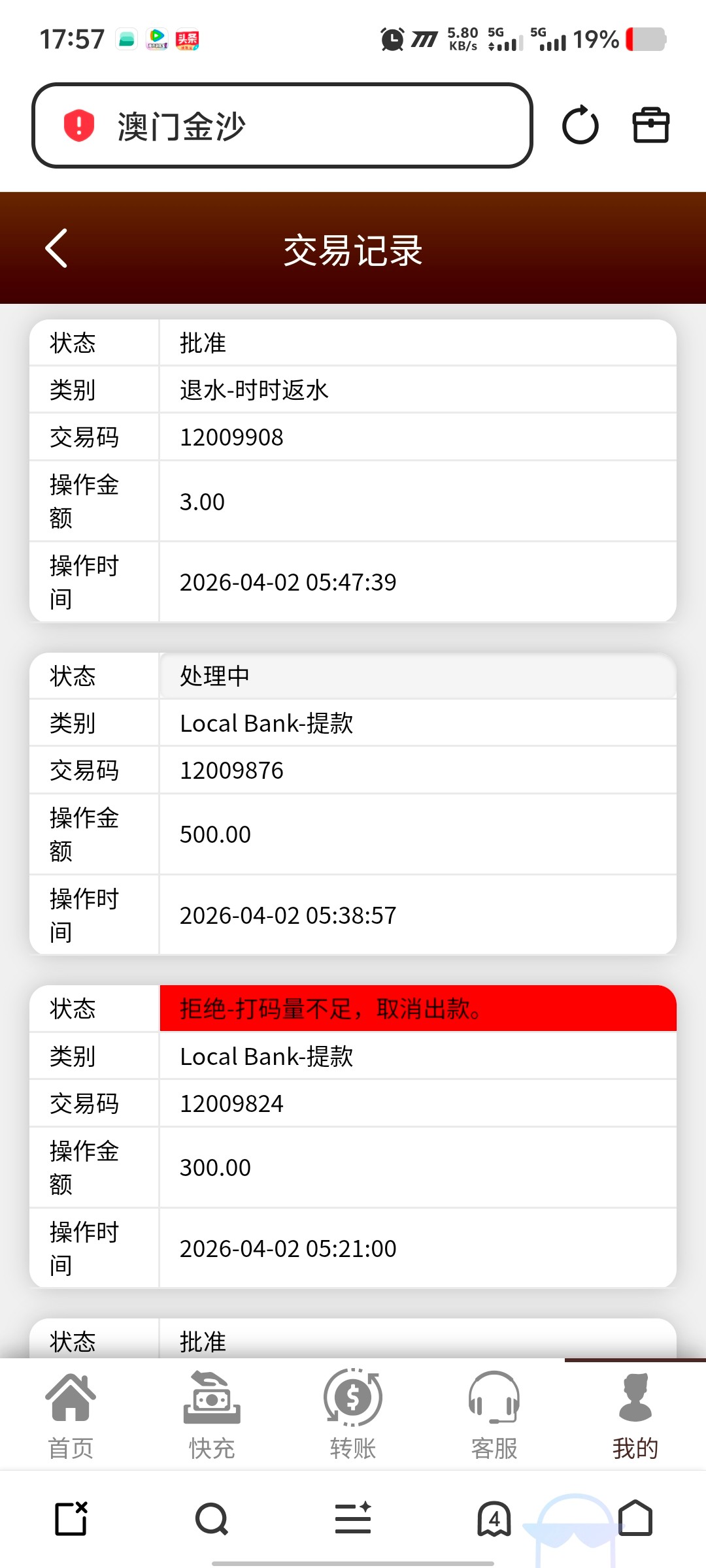Open browser search icon

pos(212,1518)
